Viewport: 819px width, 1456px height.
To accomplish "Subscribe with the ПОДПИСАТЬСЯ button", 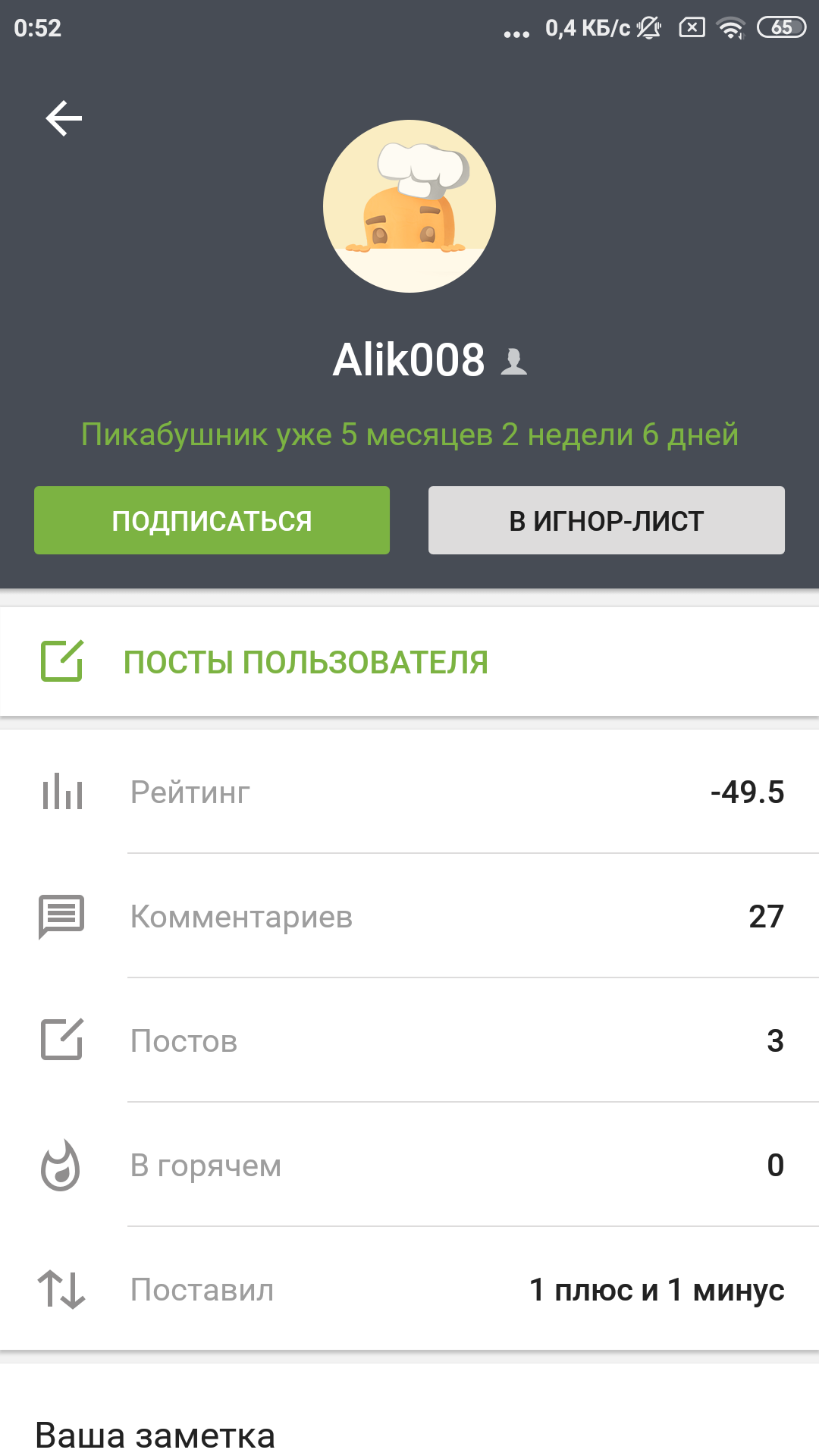I will pos(212,520).
